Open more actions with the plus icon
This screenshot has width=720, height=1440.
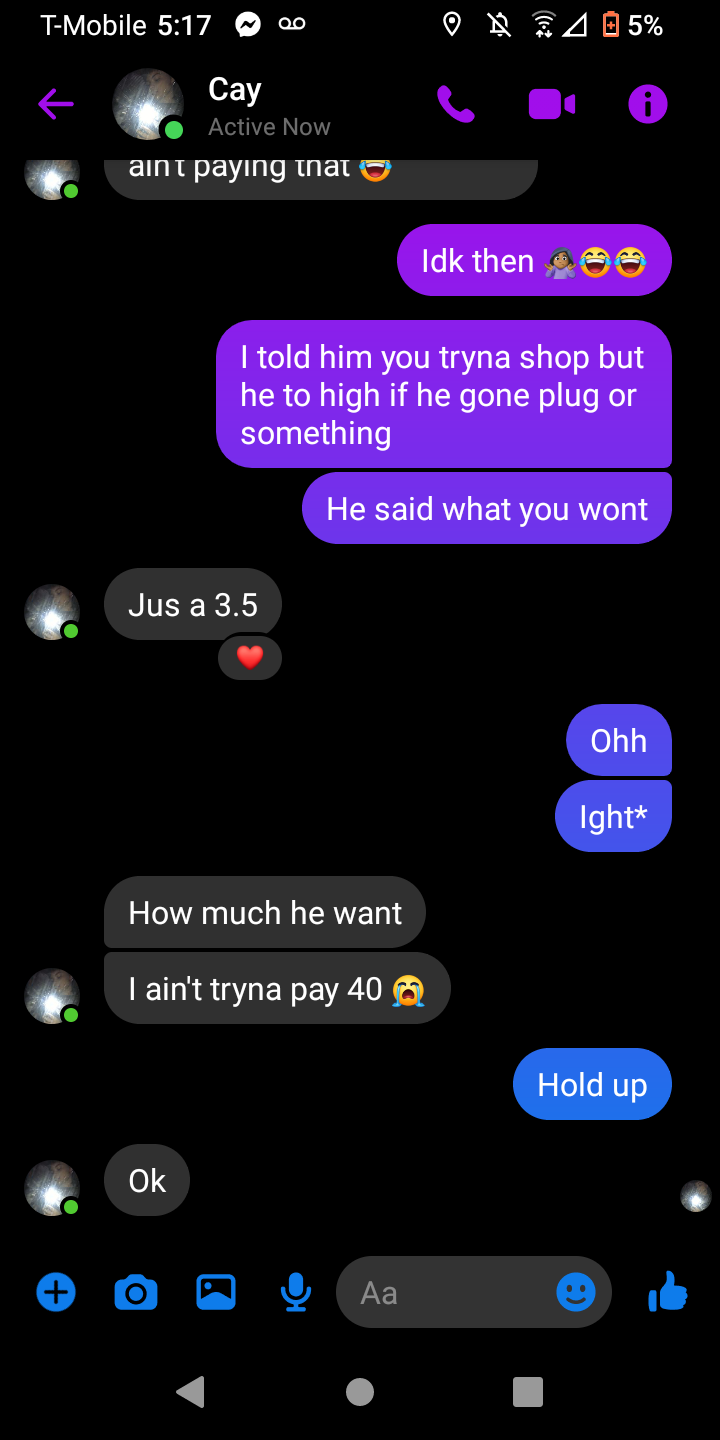[x=56, y=1292]
